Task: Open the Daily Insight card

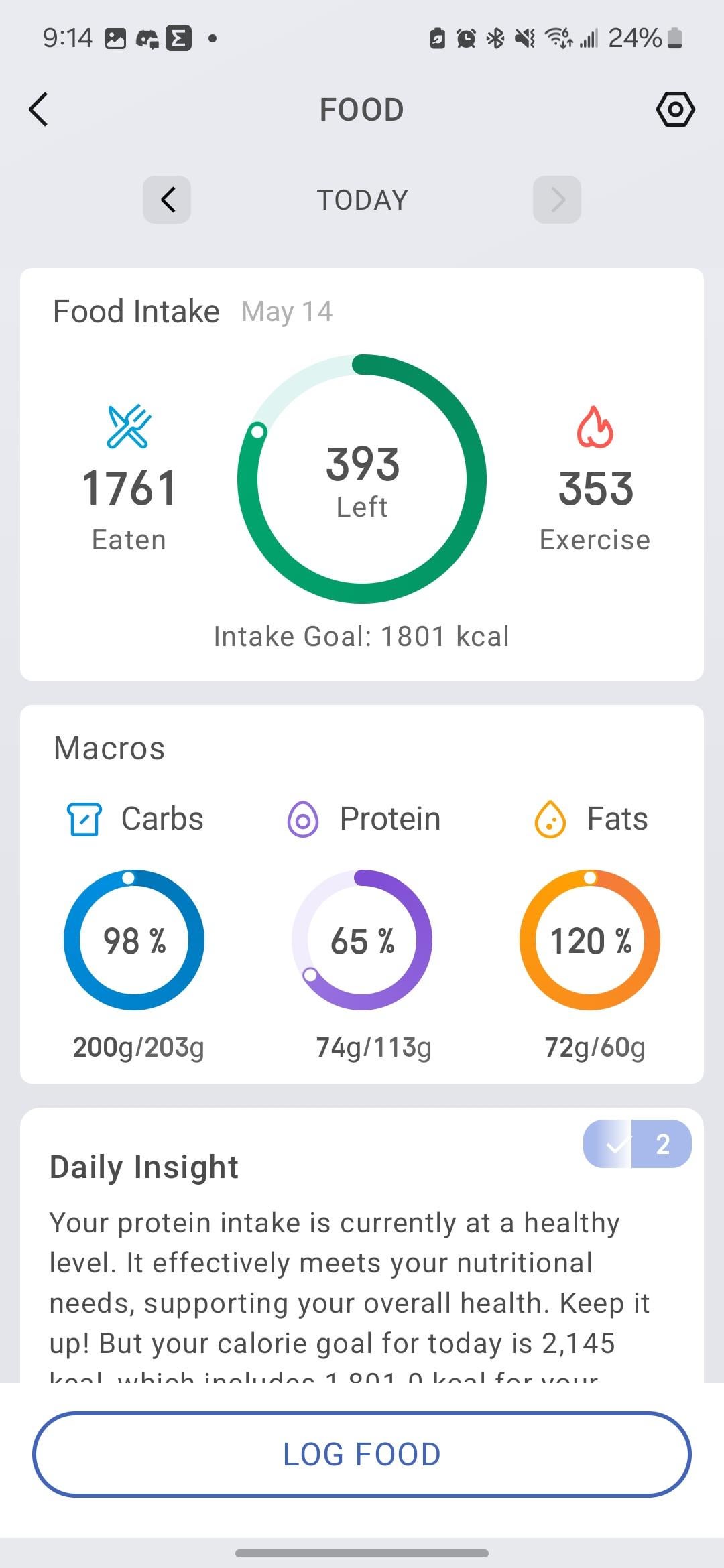Action: tap(362, 1246)
